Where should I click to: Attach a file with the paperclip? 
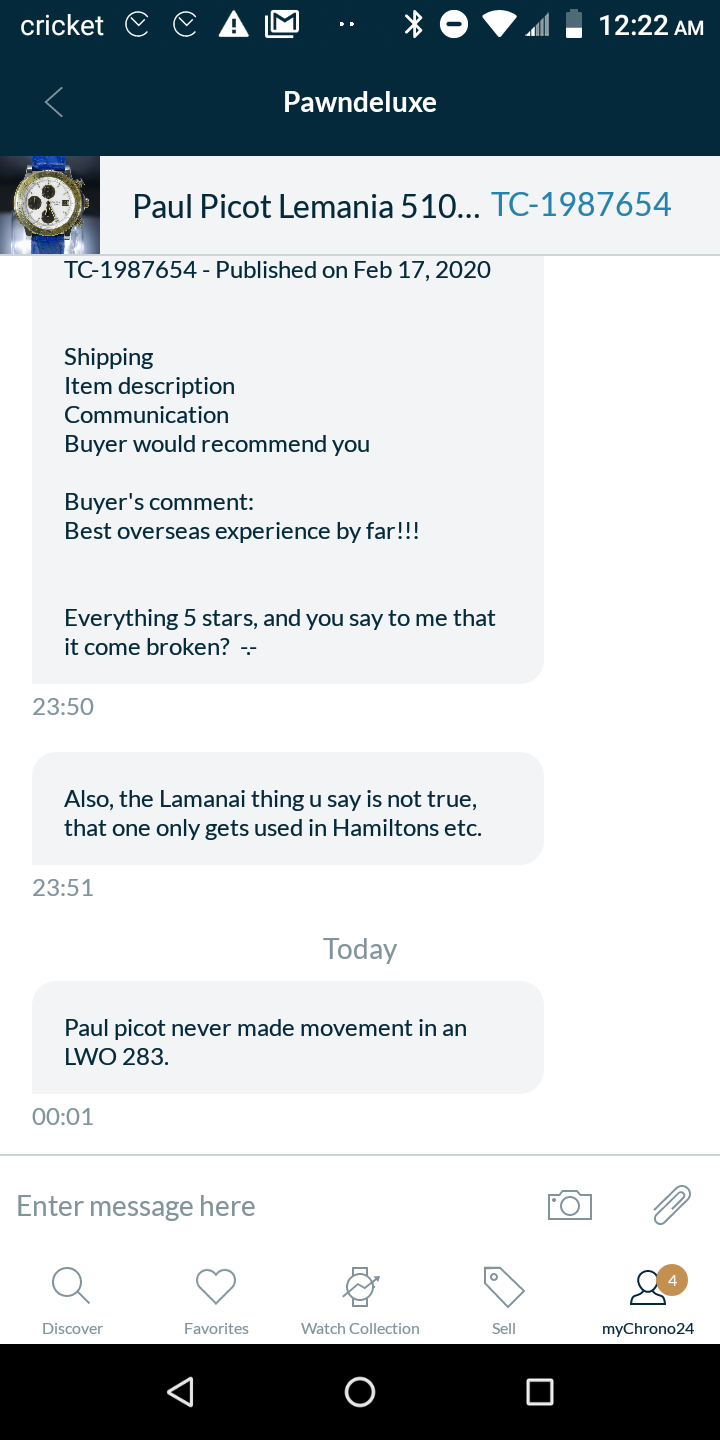(x=672, y=1205)
